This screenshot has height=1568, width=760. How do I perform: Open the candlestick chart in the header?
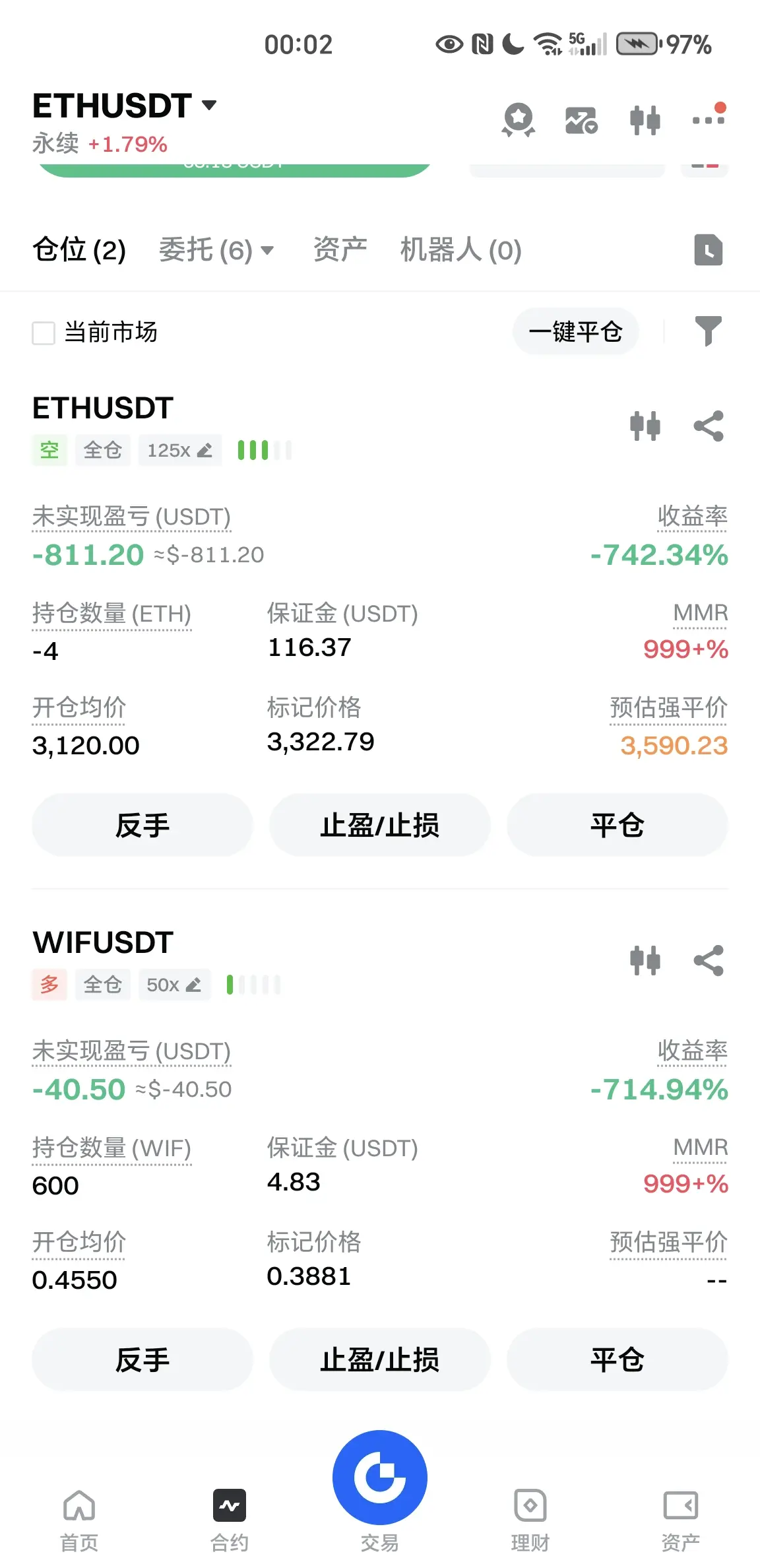click(645, 120)
